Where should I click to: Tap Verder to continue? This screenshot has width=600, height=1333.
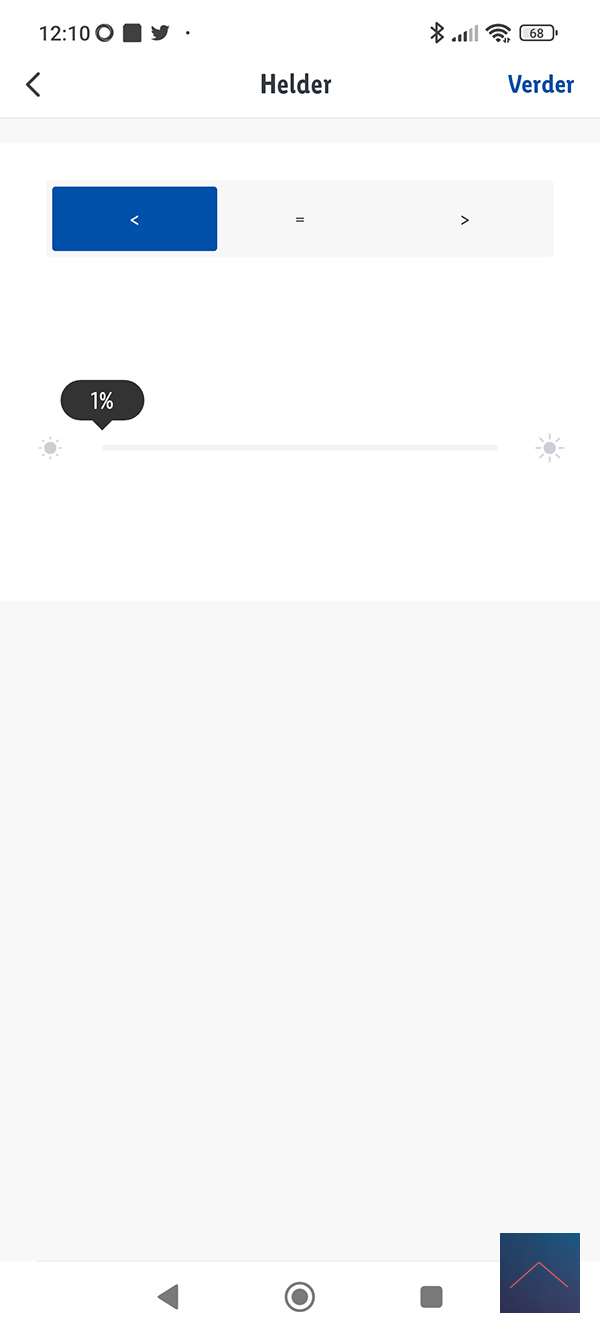coord(540,85)
